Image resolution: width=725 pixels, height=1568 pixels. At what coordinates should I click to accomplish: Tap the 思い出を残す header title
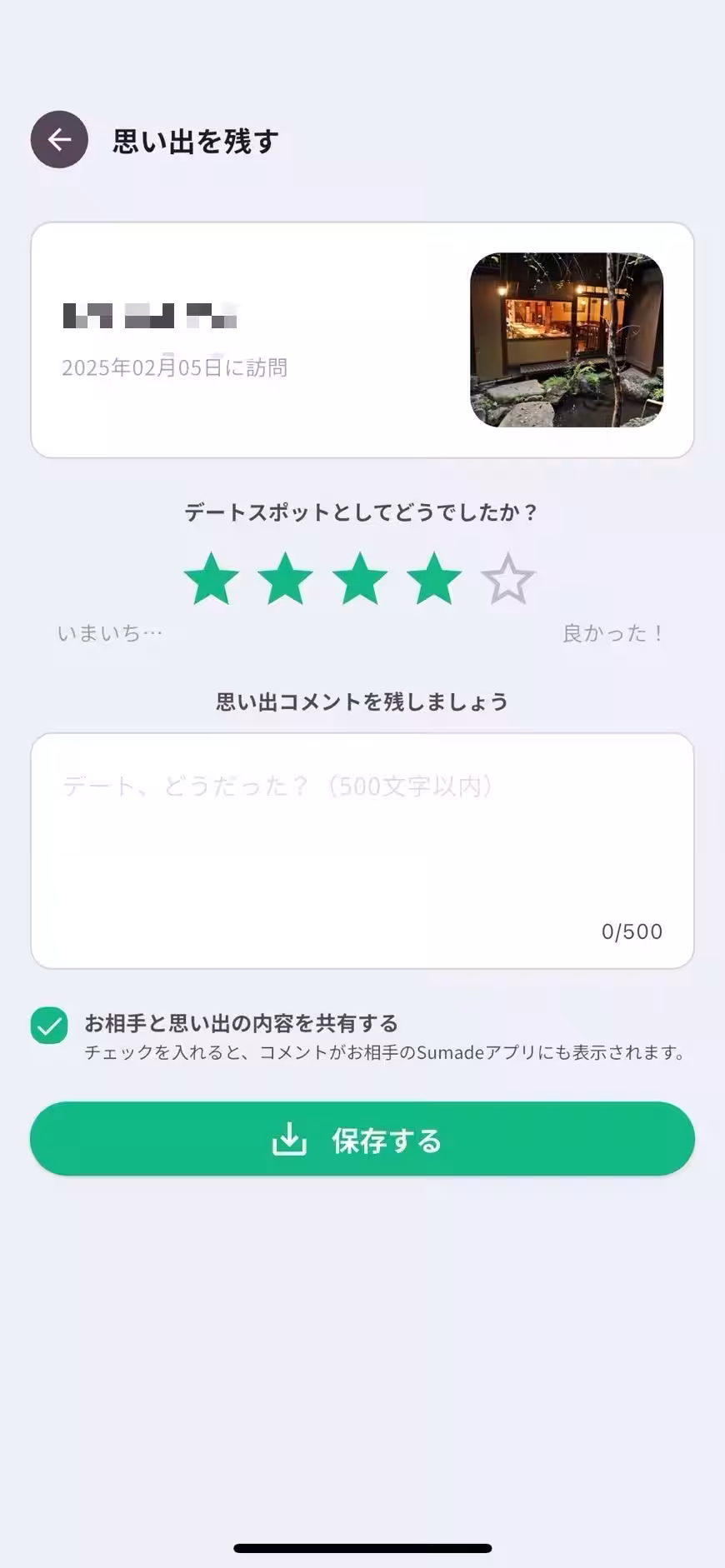click(196, 142)
